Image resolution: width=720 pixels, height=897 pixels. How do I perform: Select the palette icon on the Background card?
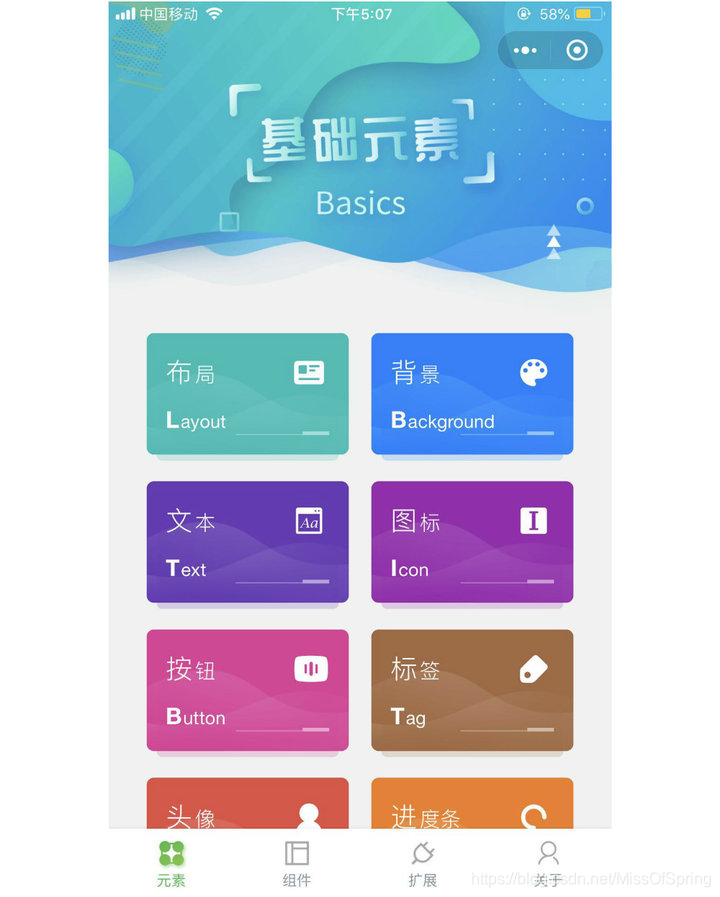pos(534,372)
